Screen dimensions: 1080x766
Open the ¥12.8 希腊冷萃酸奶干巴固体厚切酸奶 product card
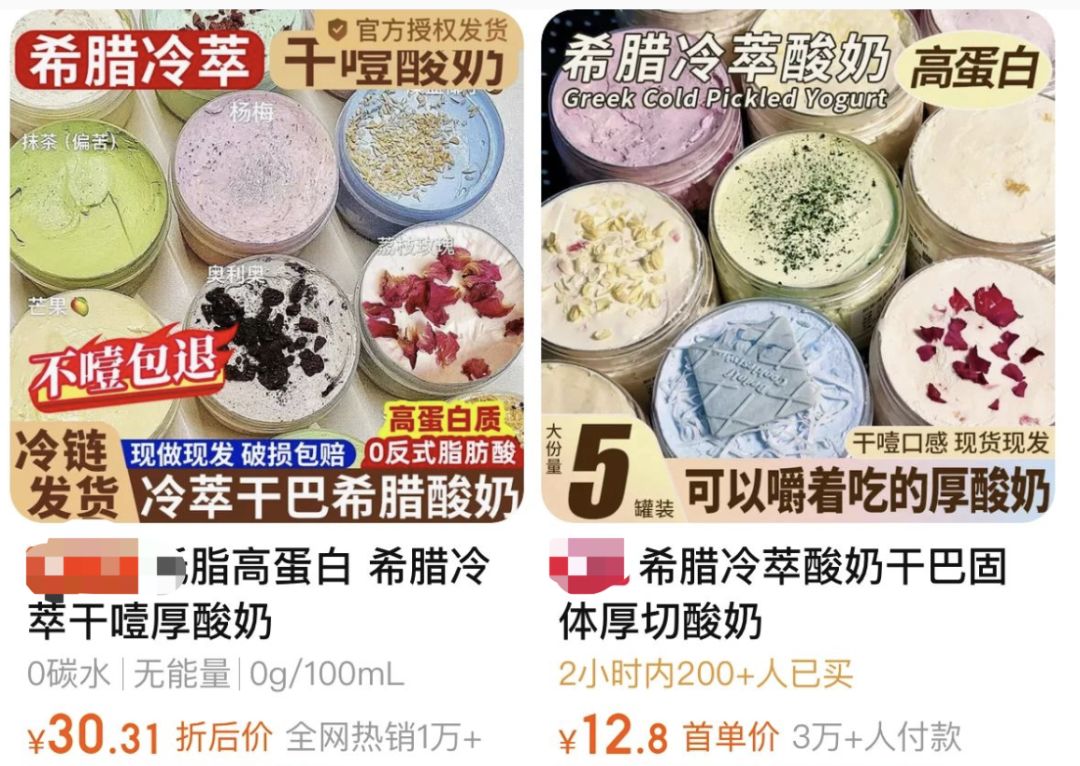pyautogui.click(x=797, y=270)
